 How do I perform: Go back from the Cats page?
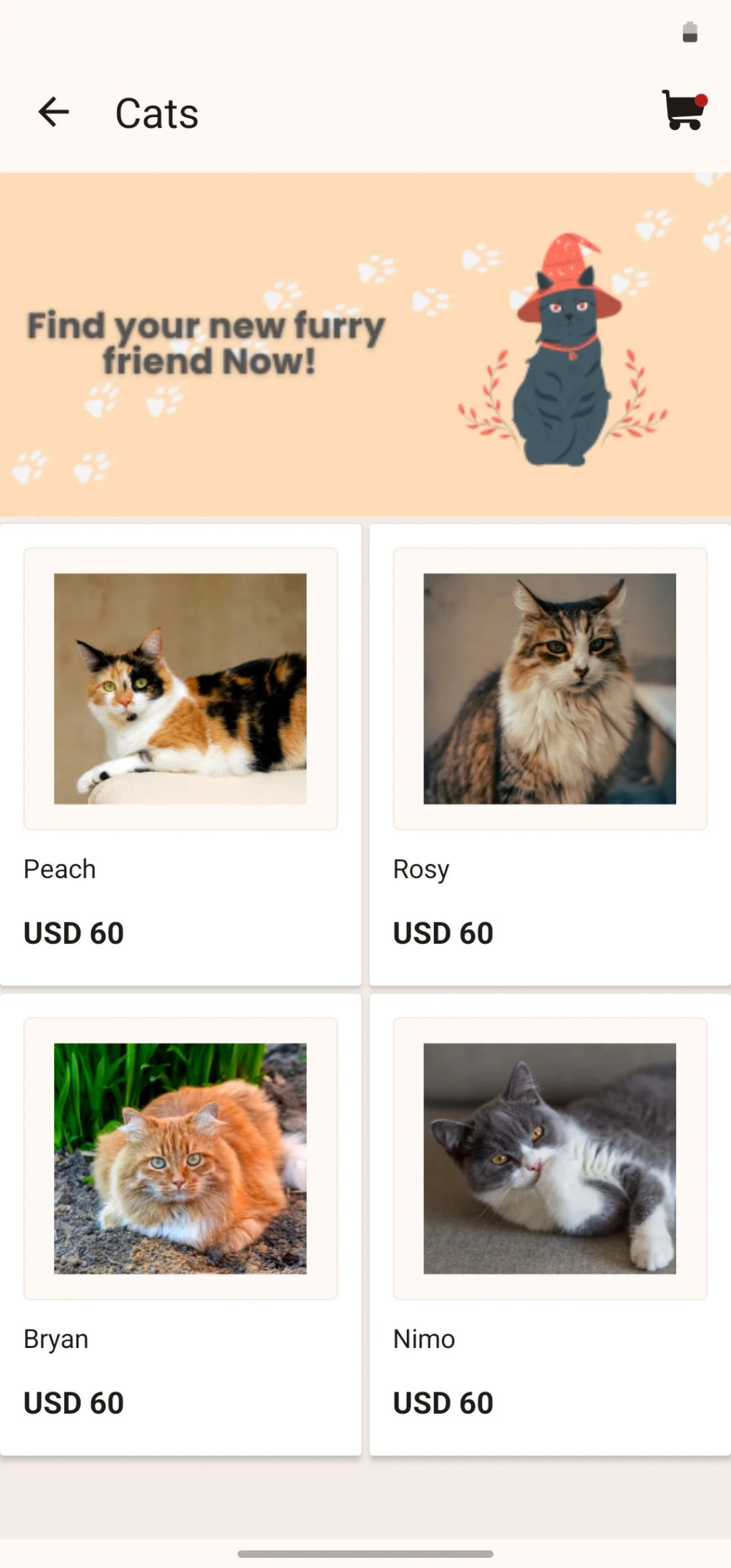54,113
